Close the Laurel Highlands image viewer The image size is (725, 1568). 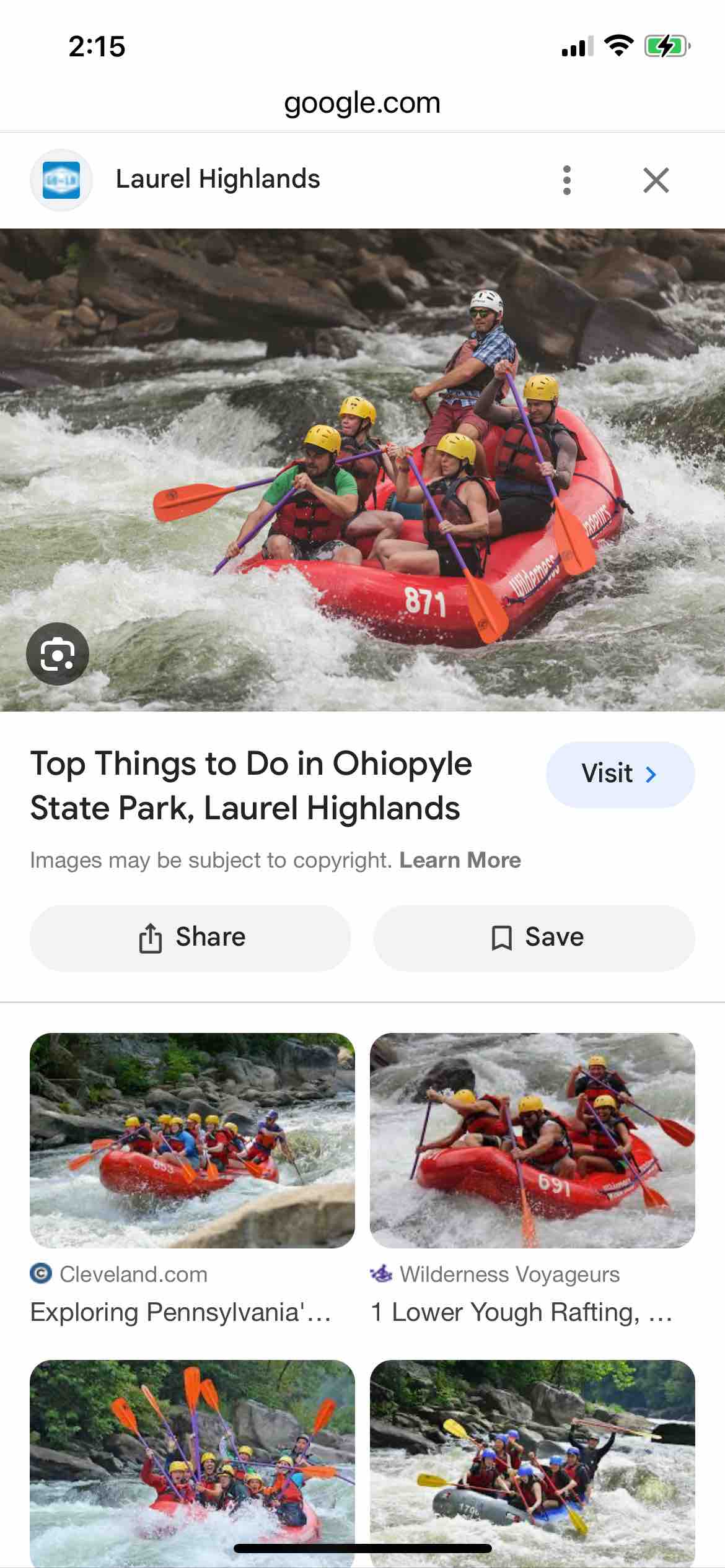(656, 180)
